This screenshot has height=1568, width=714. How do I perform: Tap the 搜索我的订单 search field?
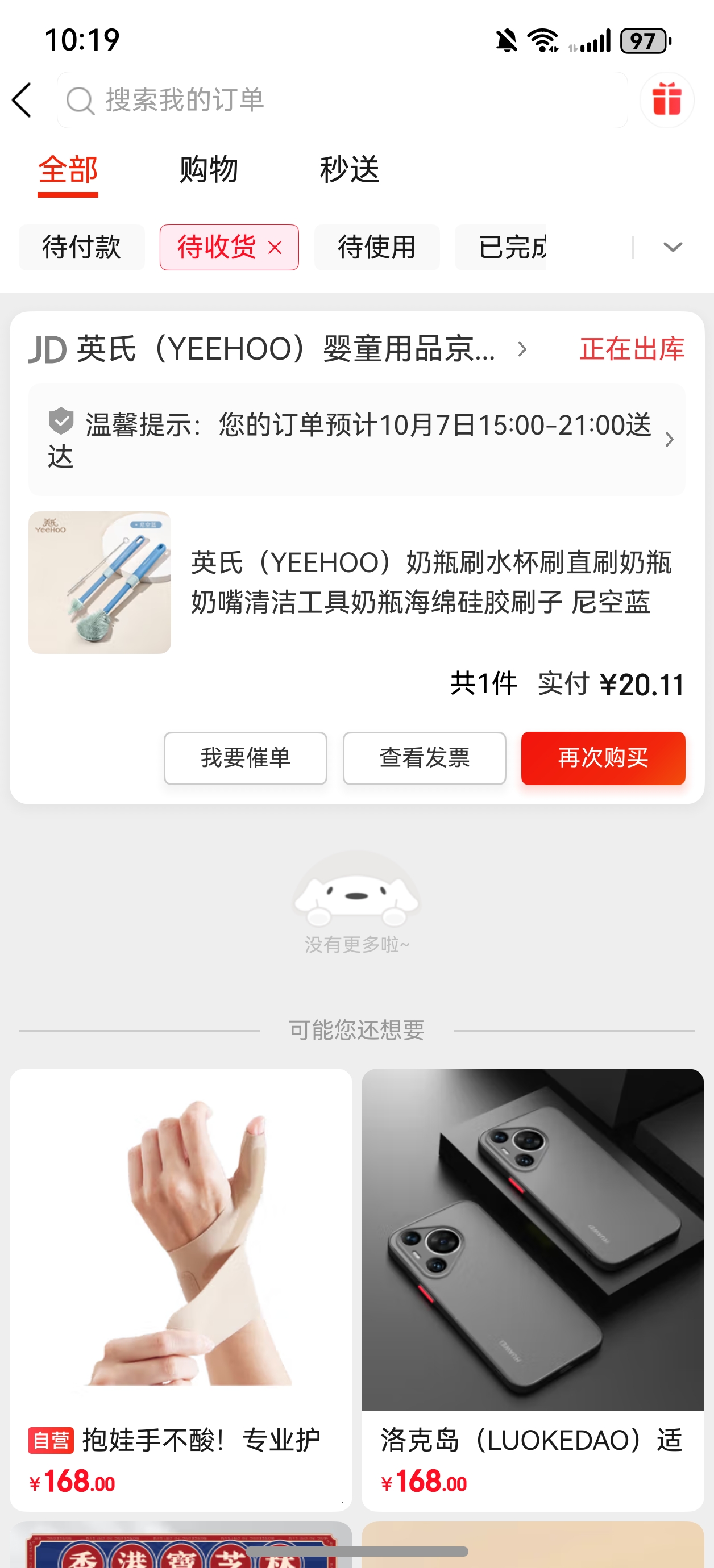tap(341, 100)
